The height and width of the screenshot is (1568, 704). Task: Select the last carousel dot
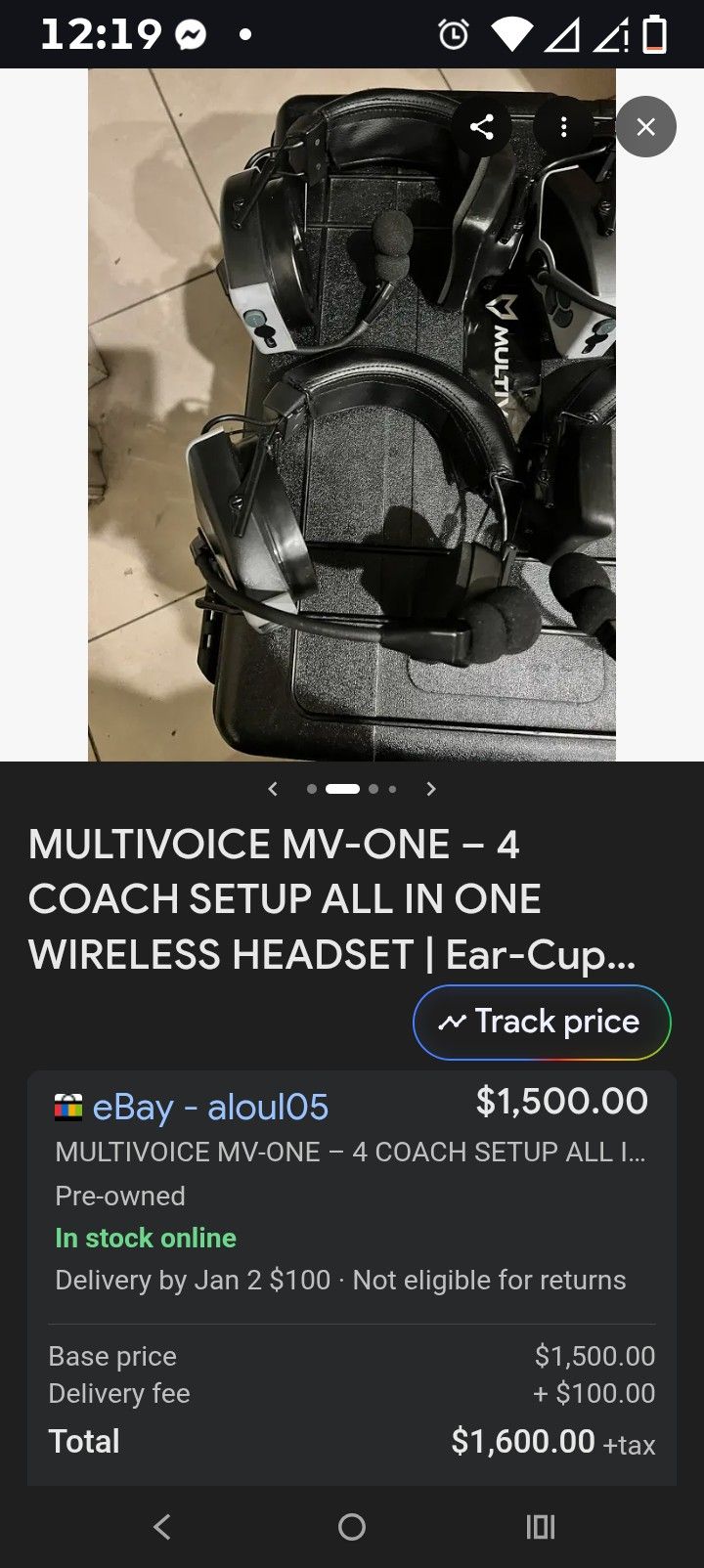click(x=392, y=788)
